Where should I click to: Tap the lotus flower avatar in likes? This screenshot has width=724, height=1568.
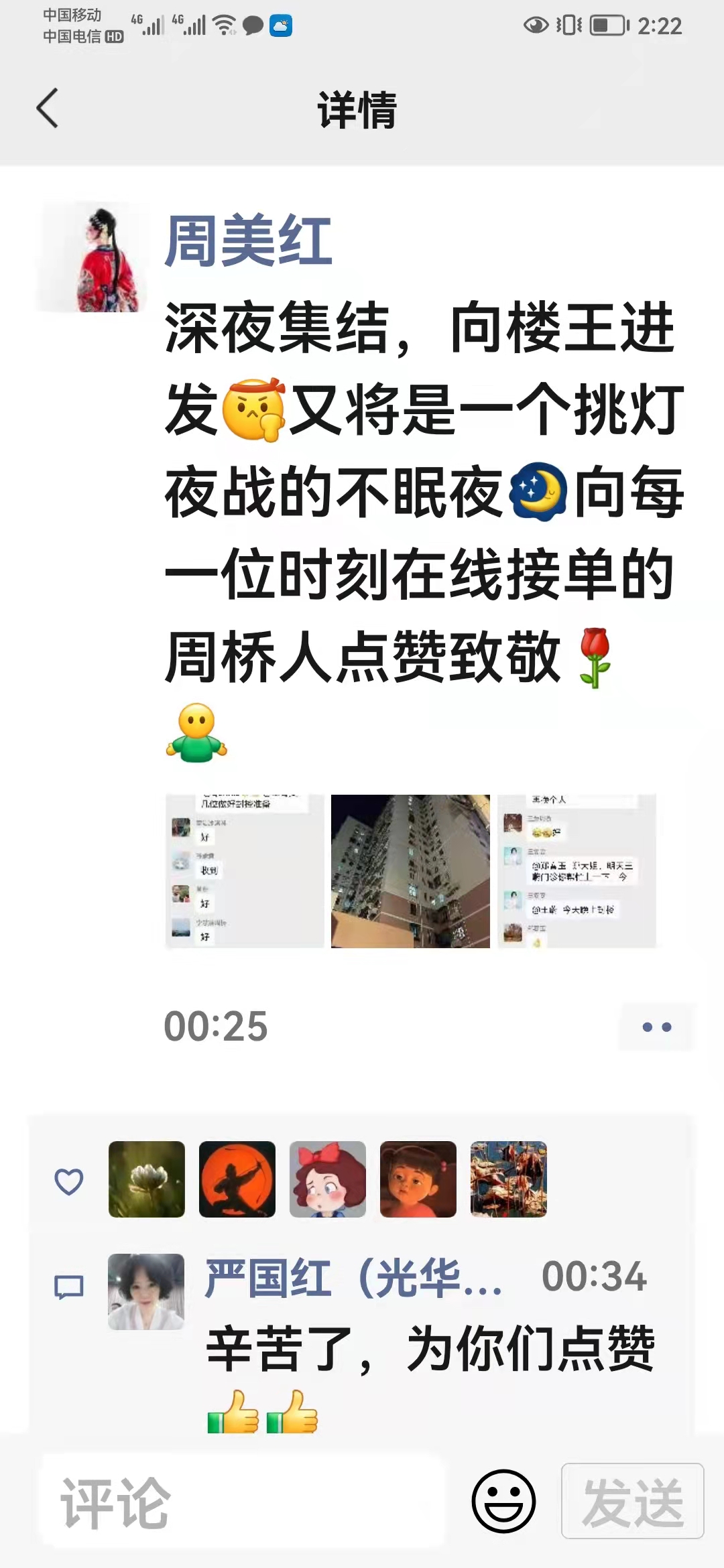(x=147, y=1179)
